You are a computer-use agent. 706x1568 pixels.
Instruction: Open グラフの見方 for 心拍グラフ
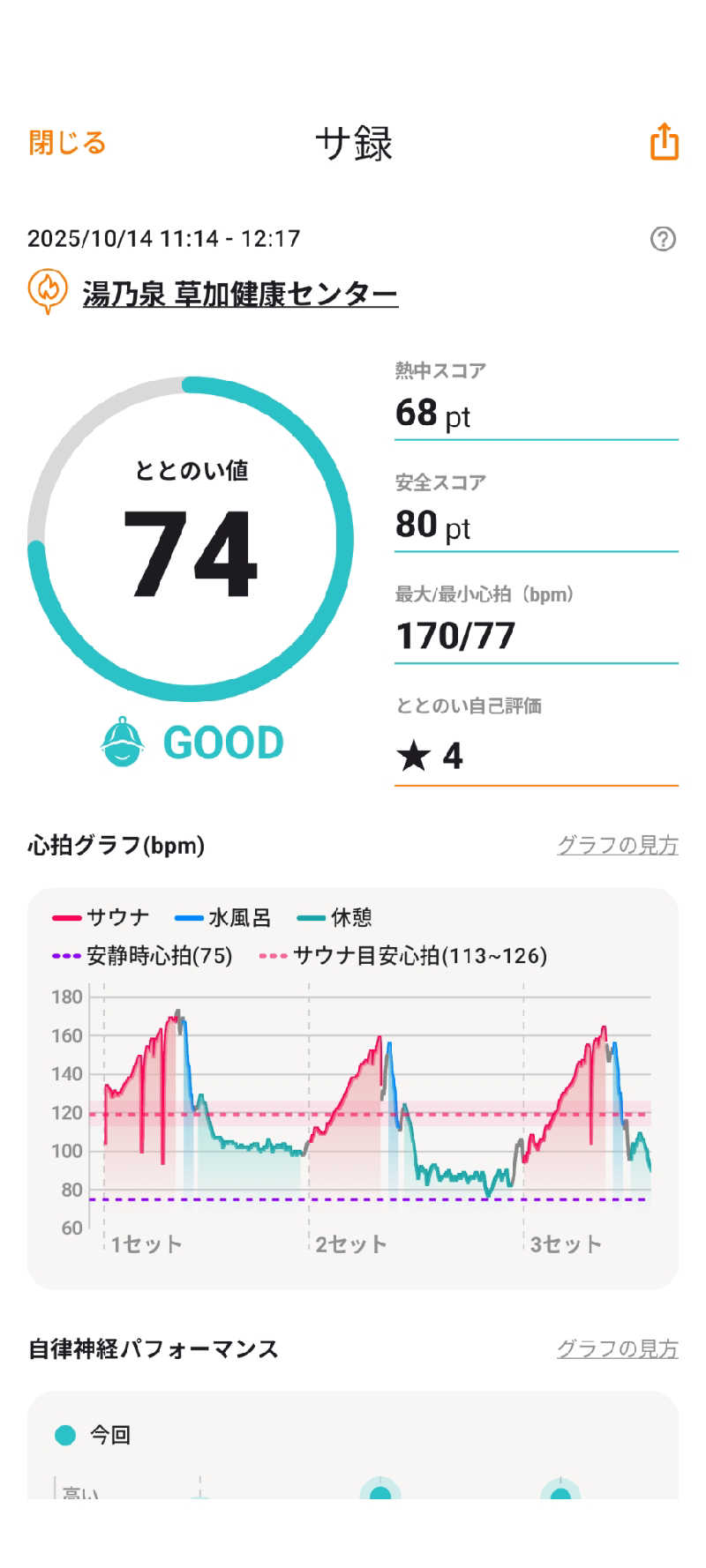coord(617,845)
